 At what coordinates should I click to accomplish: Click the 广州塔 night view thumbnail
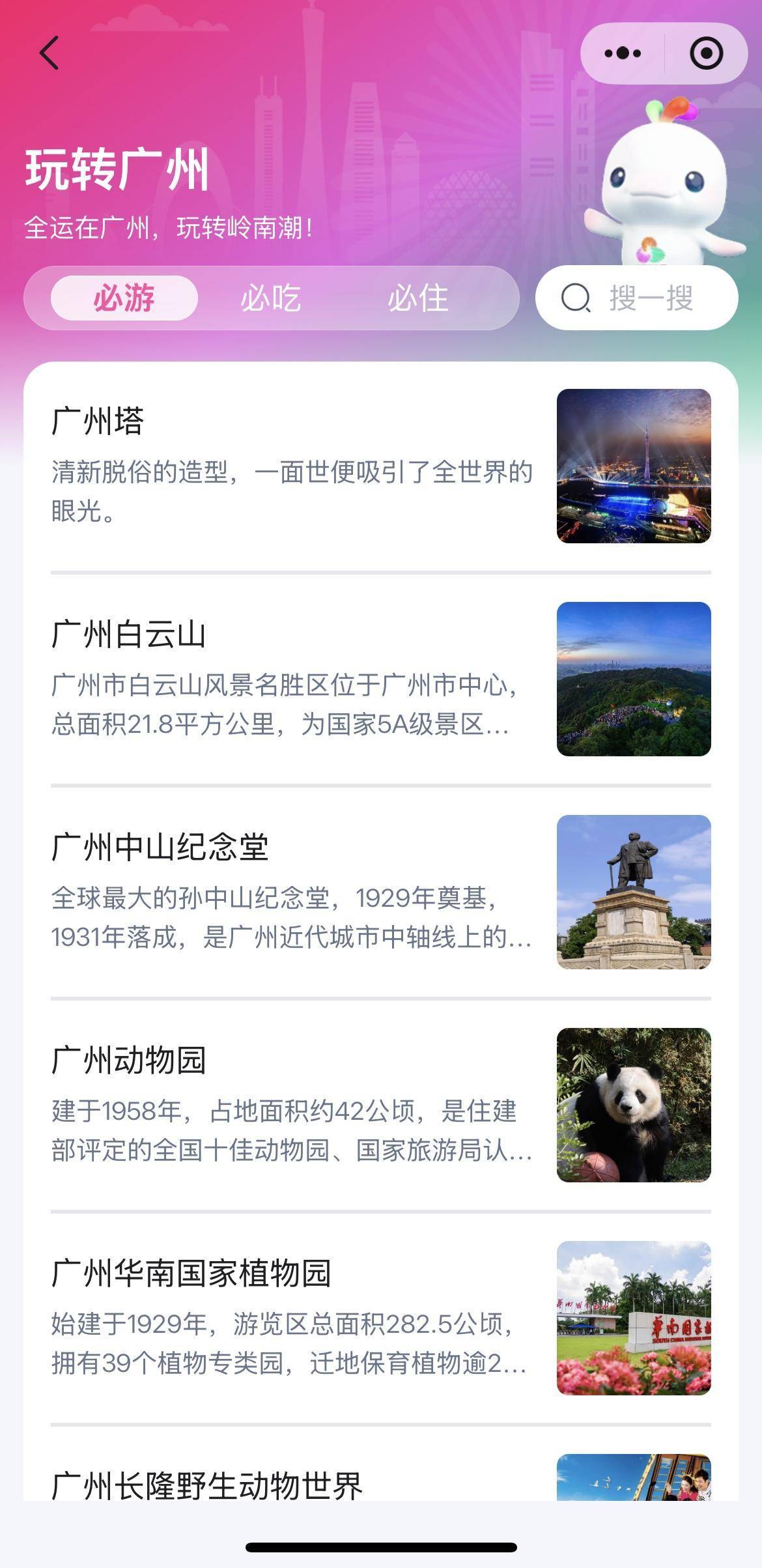[633, 466]
